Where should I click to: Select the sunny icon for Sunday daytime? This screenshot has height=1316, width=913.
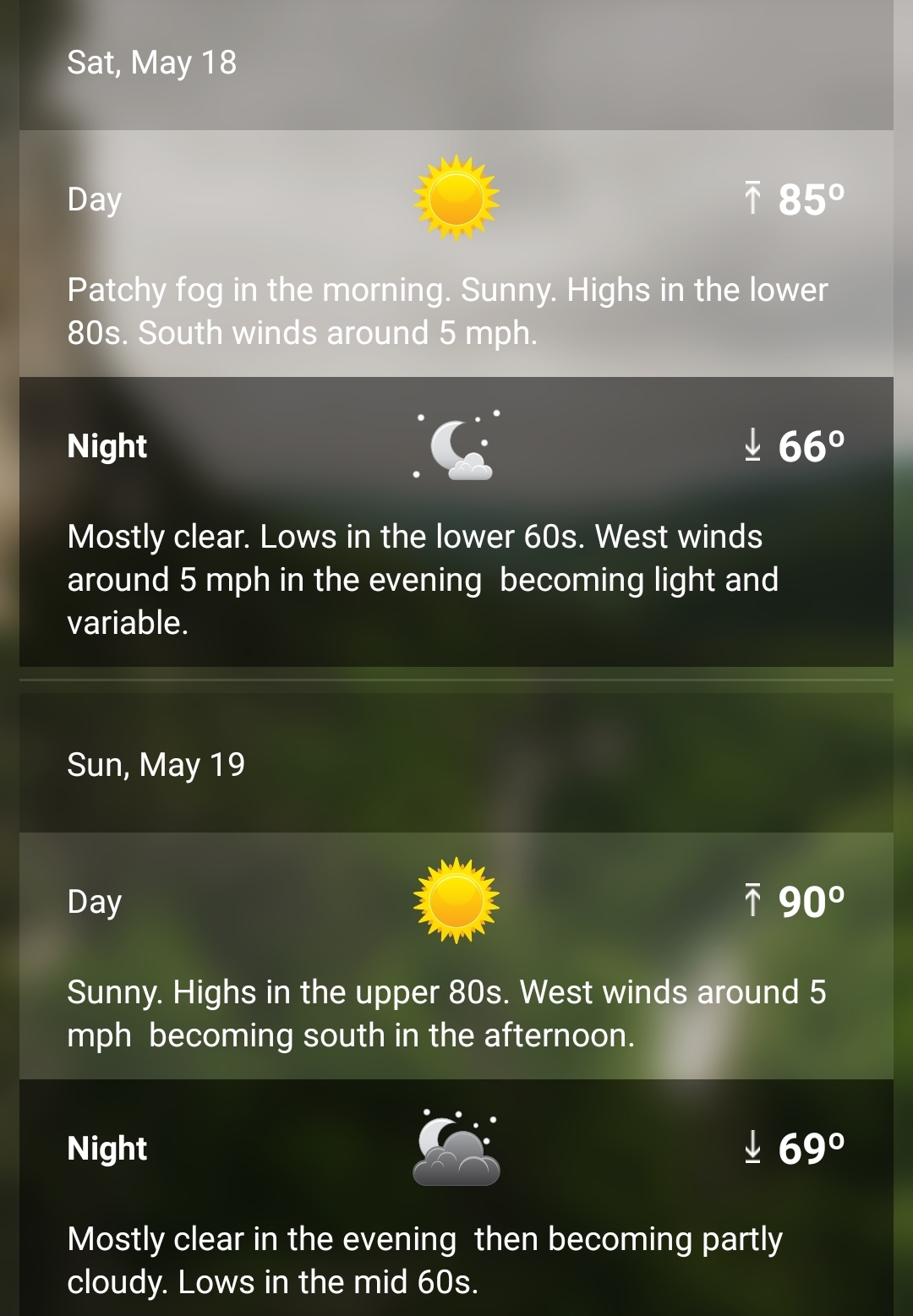[x=457, y=901]
